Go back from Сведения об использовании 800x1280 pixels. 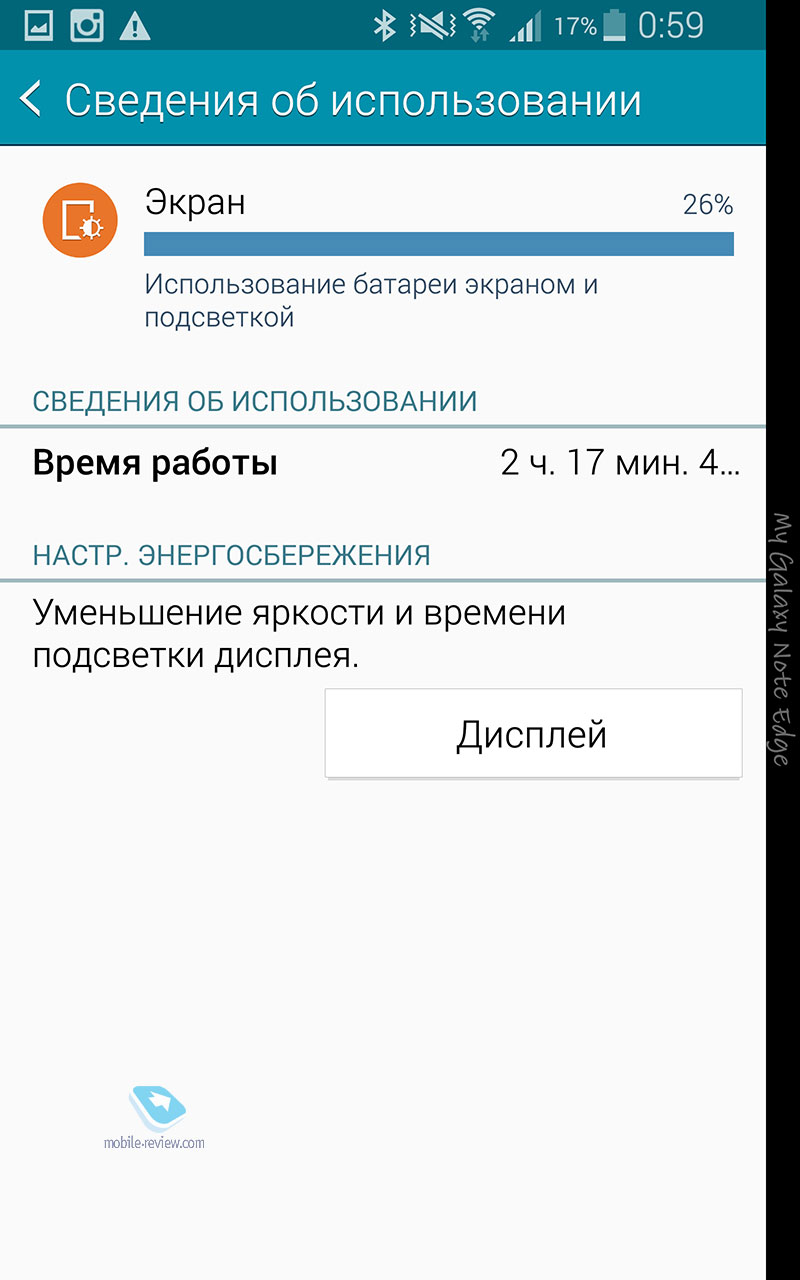pyautogui.click(x=31, y=100)
